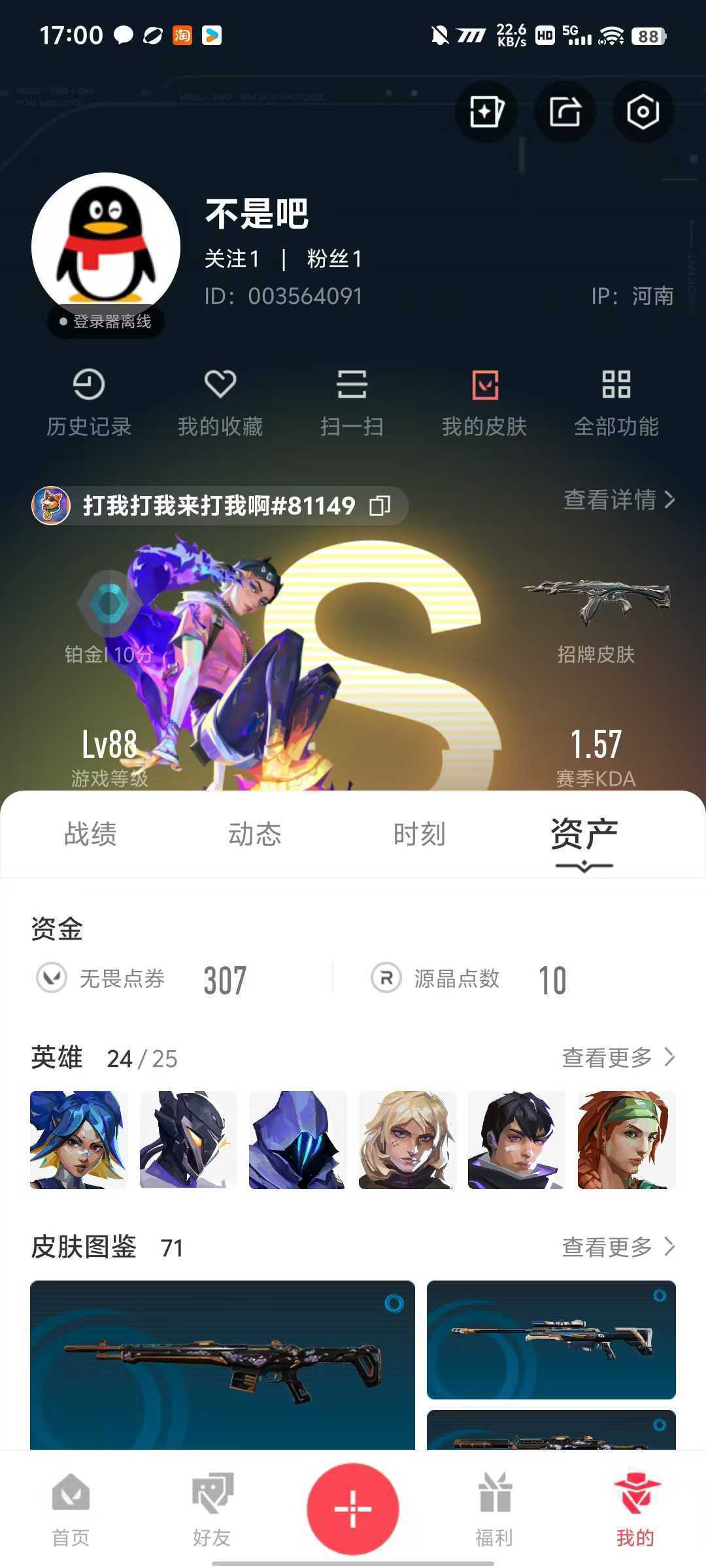Copy the game ID 打我打我来打我啊#81149
706x1568 pixels.
(x=380, y=506)
